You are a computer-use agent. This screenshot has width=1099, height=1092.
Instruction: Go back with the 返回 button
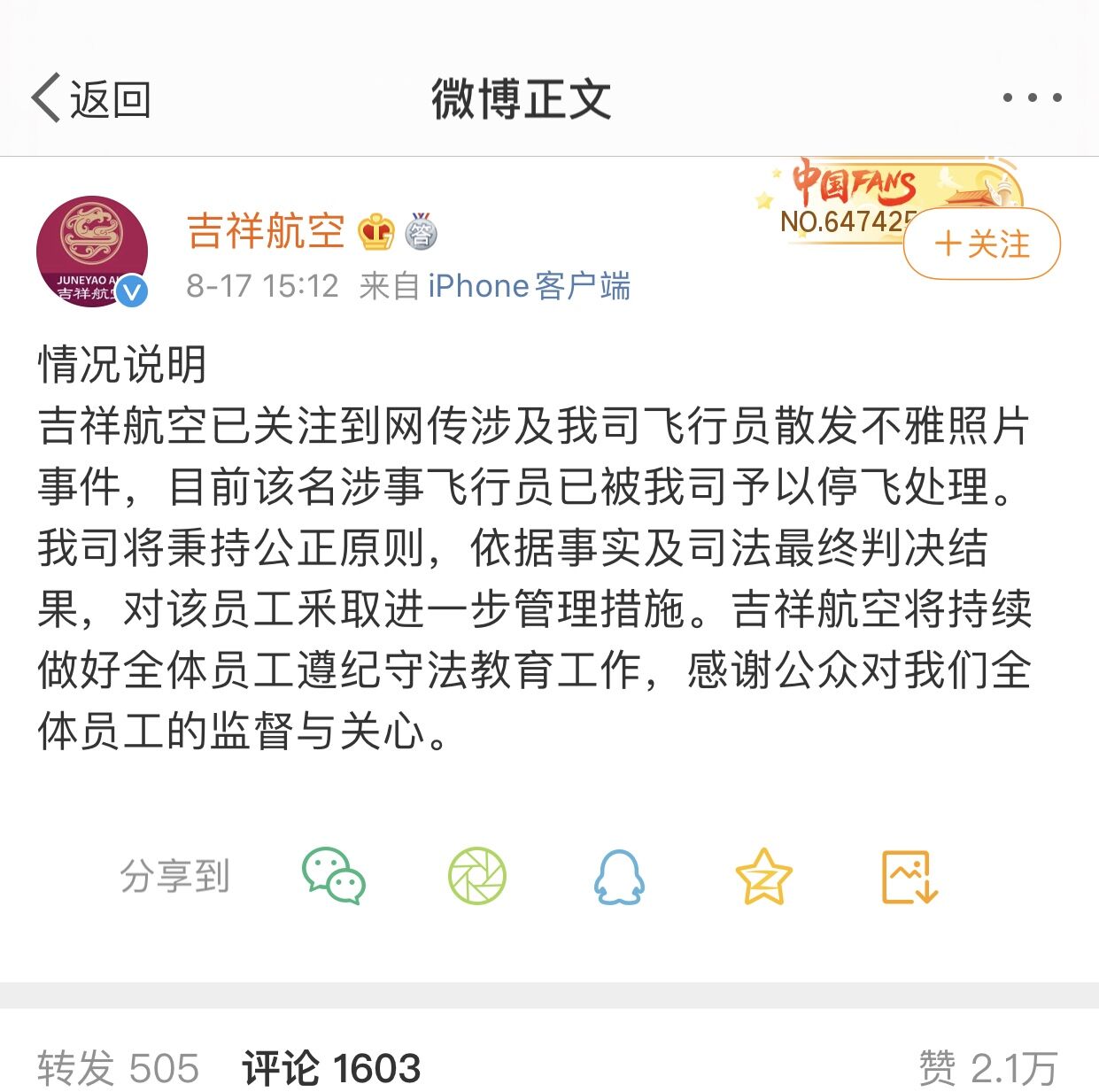(90, 98)
